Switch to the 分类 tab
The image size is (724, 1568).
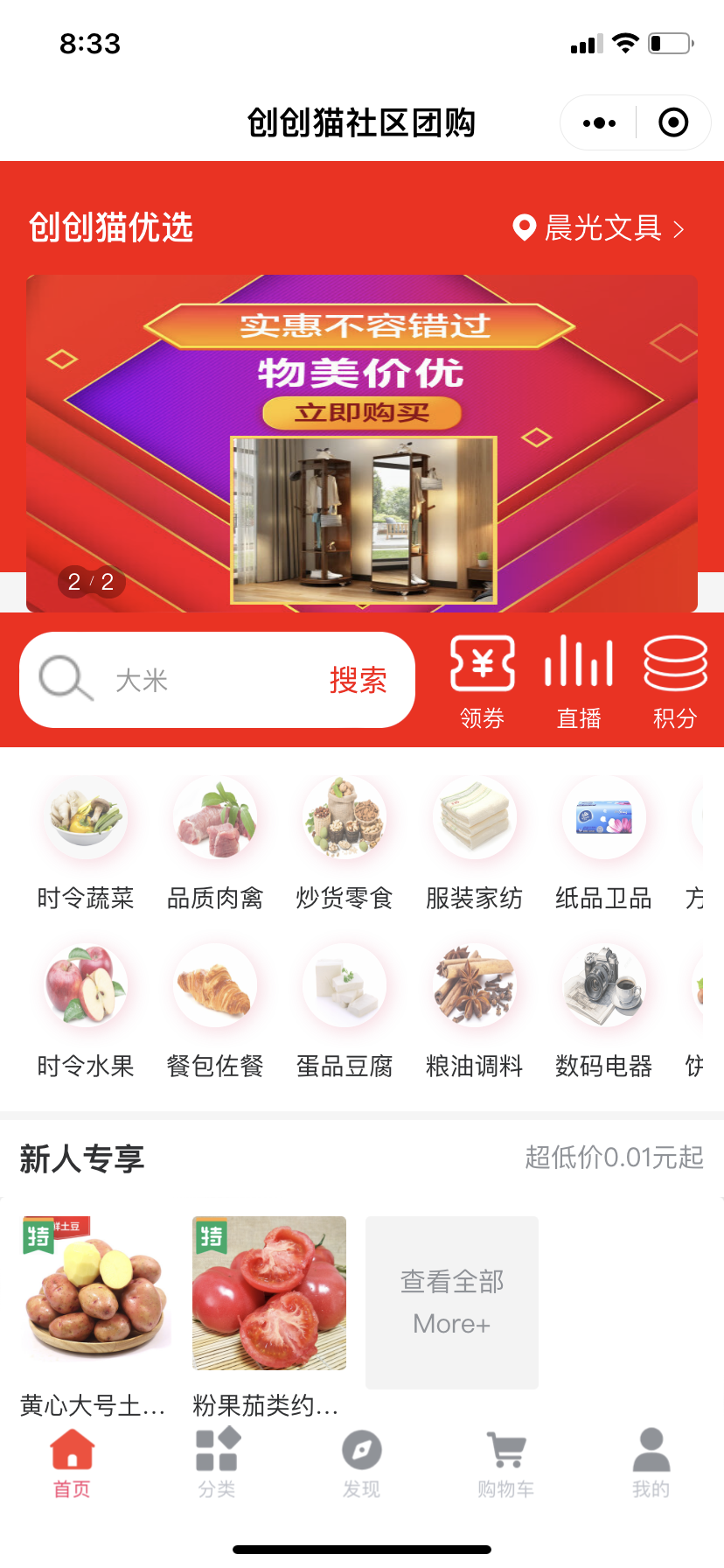coord(217,1463)
